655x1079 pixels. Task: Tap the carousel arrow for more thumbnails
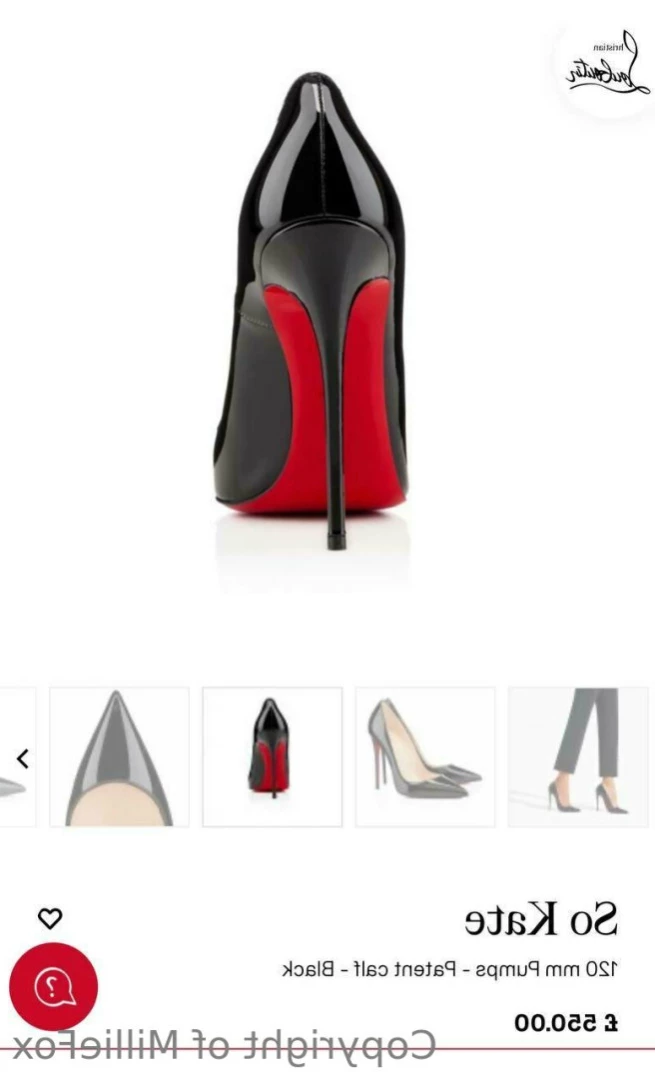(23, 759)
